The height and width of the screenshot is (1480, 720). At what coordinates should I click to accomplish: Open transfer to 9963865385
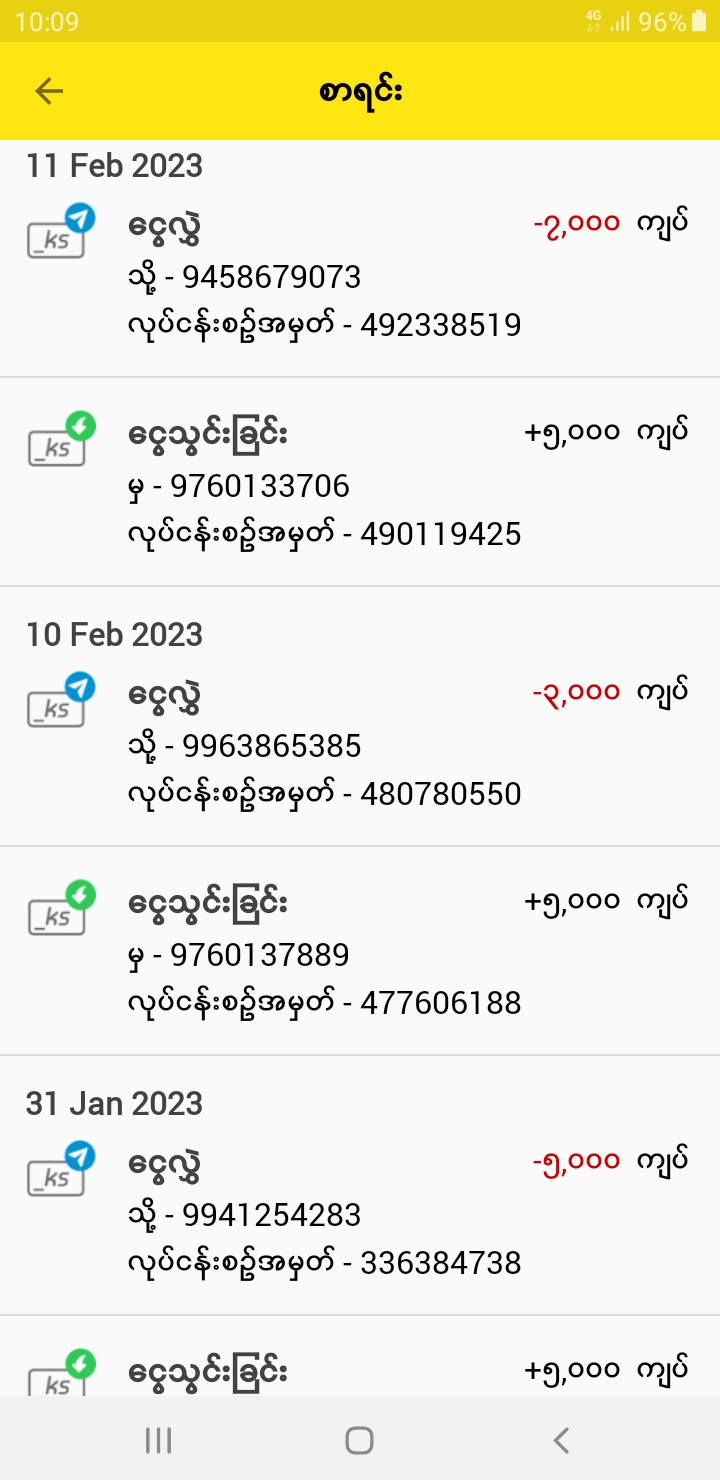[x=360, y=744]
